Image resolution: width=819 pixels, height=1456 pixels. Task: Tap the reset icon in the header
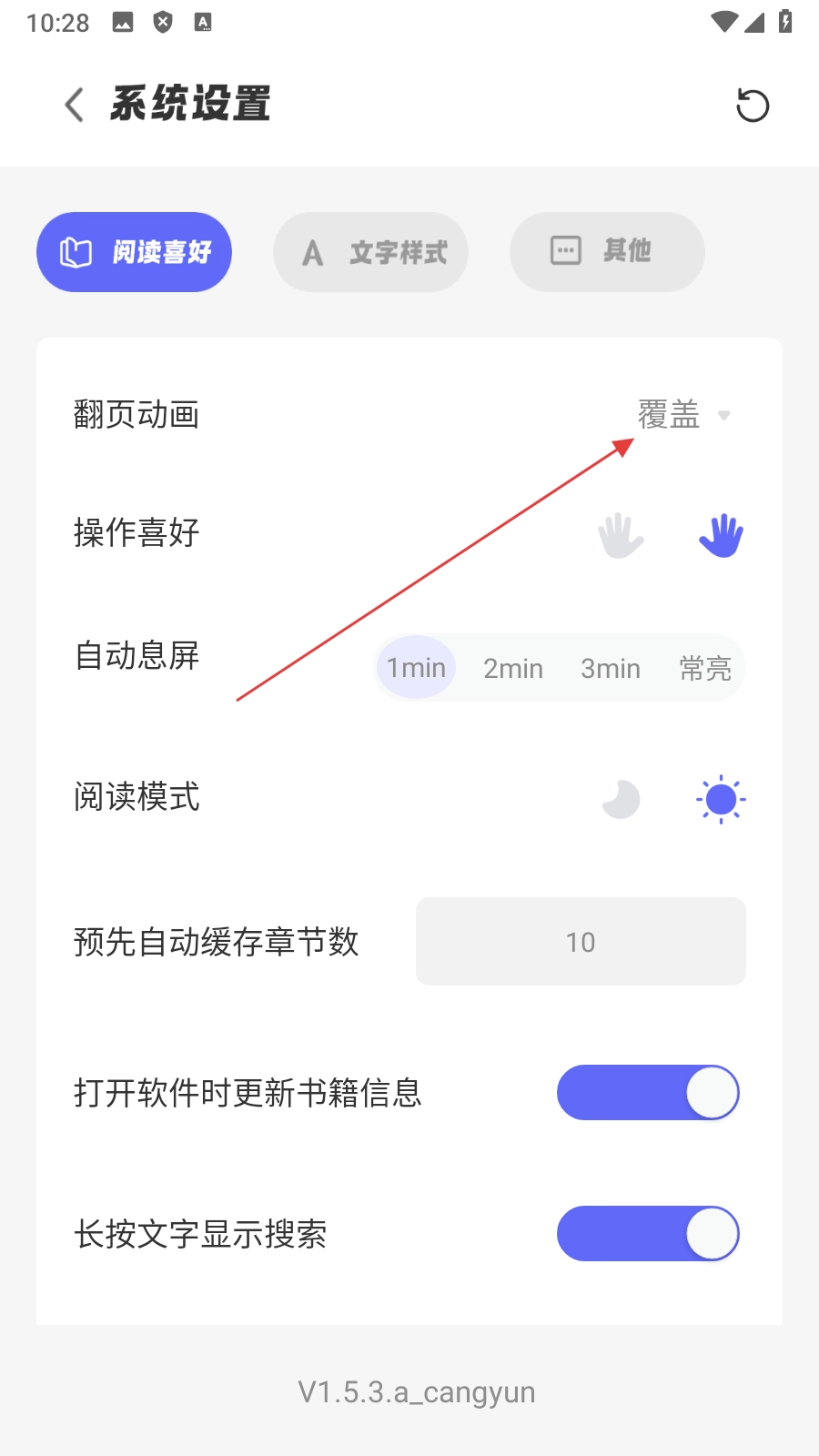(x=752, y=106)
